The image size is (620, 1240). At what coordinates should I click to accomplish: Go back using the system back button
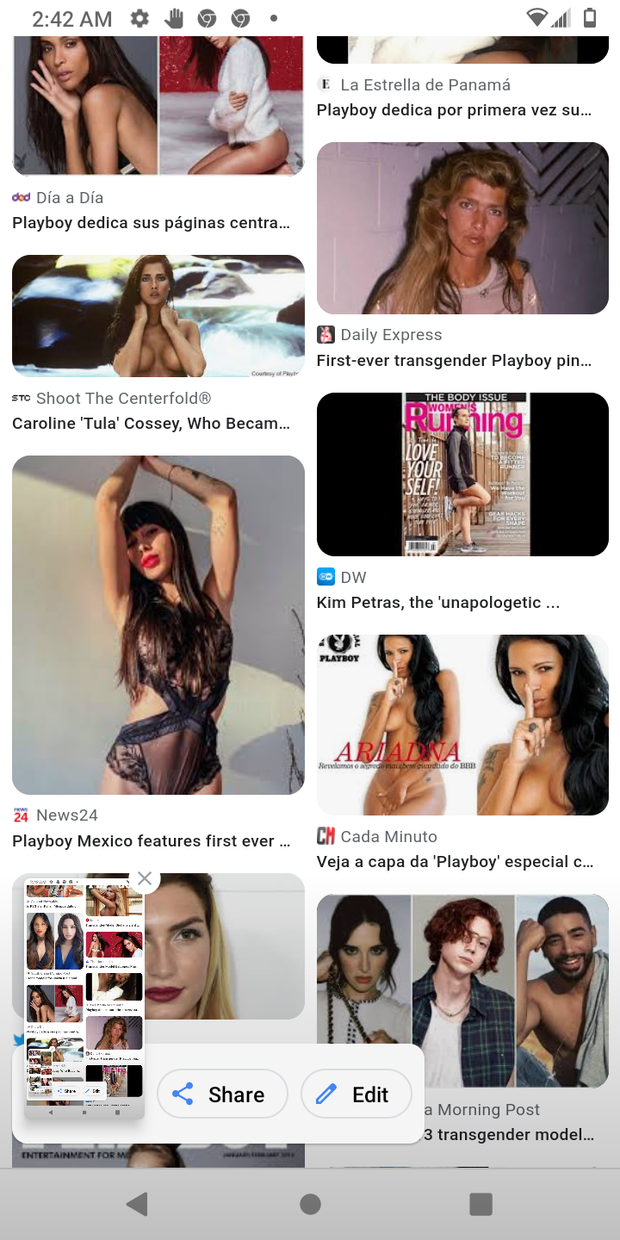click(138, 1203)
